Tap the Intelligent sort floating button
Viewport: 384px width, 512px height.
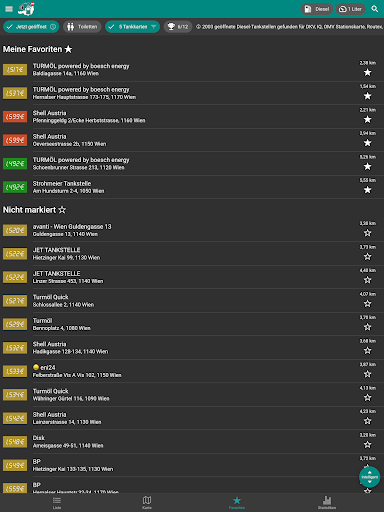[x=369, y=477]
